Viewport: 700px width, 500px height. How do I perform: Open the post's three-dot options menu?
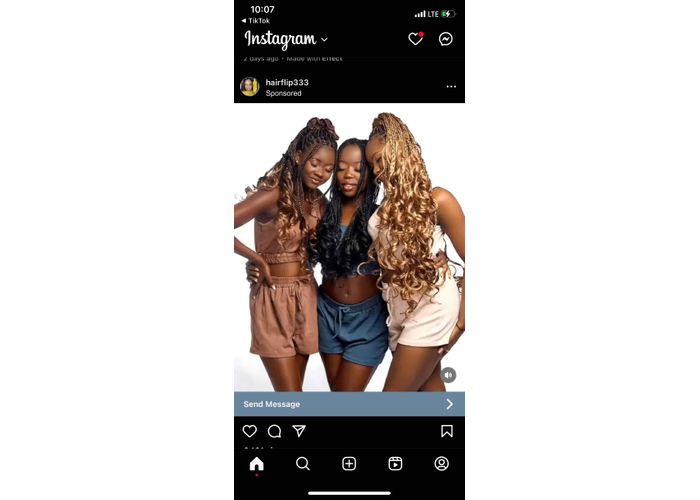click(451, 87)
